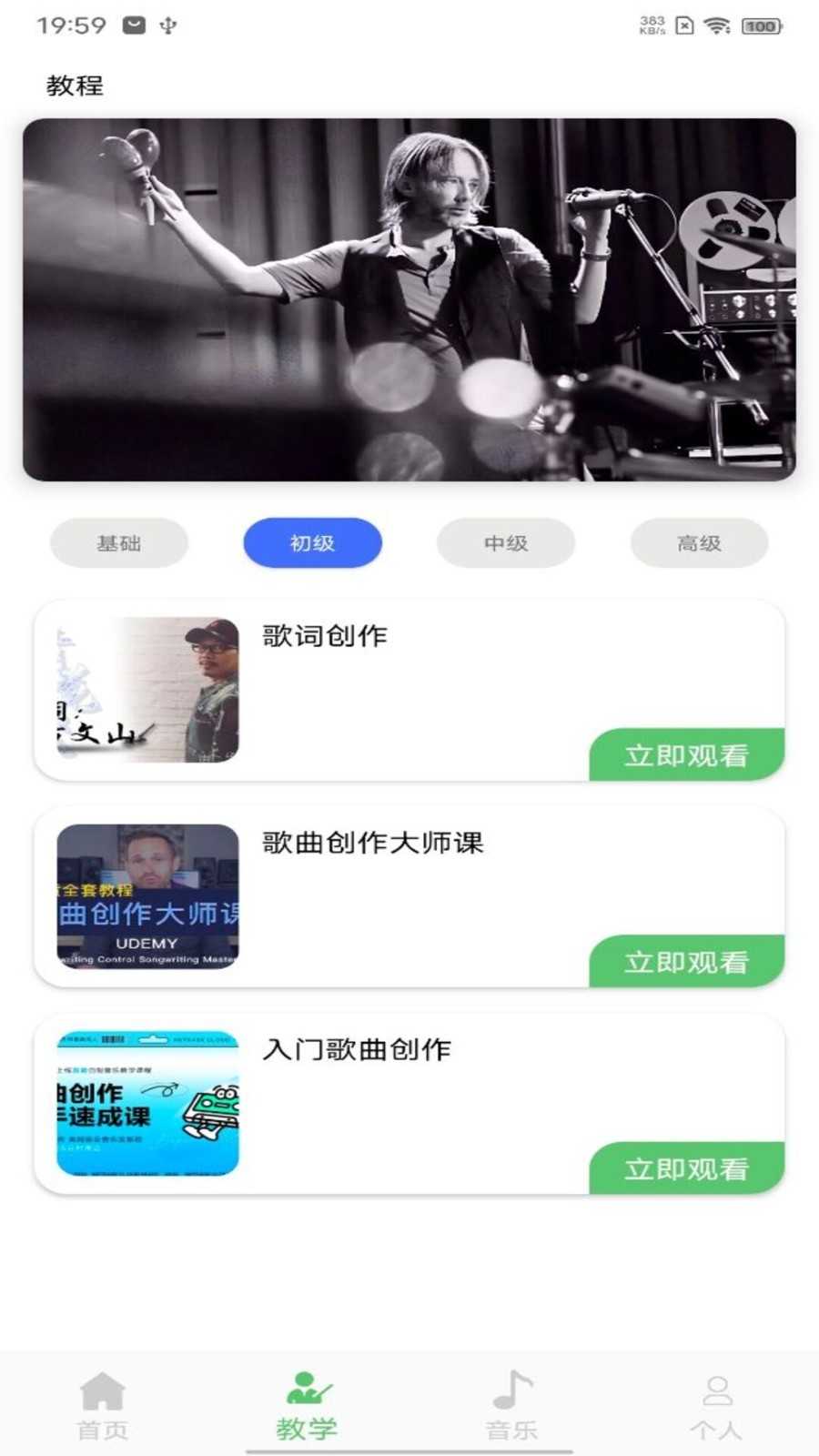This screenshot has width=819, height=1456.
Task: Tap the battery indicator in status bar
Action: [761, 25]
